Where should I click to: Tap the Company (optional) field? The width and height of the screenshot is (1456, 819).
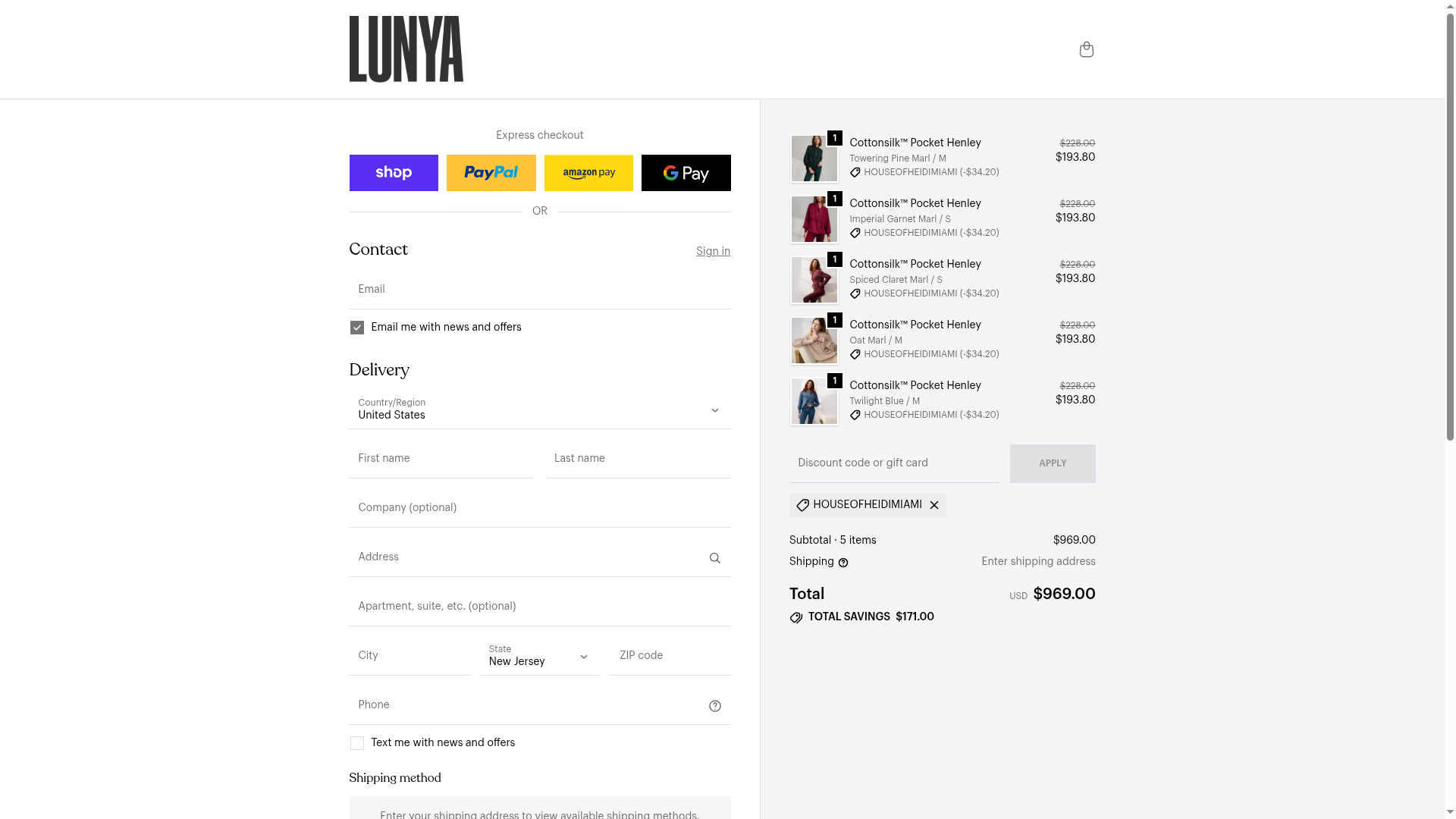(539, 508)
